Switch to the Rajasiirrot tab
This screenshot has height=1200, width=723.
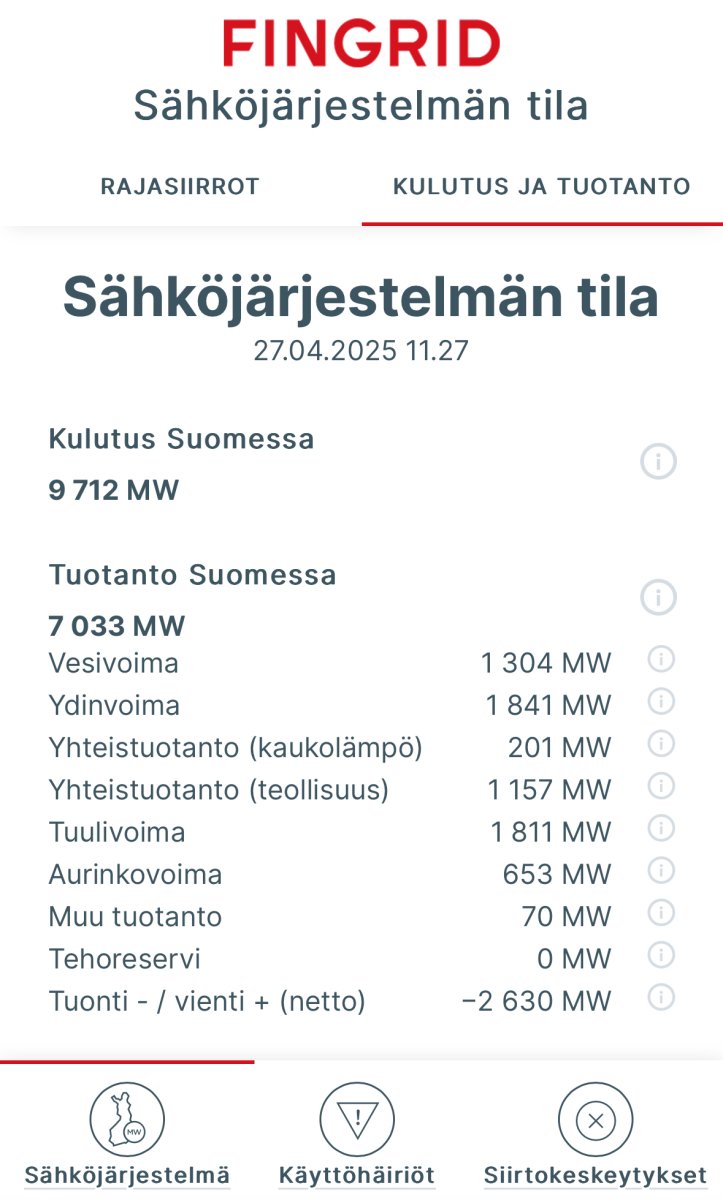(x=180, y=186)
